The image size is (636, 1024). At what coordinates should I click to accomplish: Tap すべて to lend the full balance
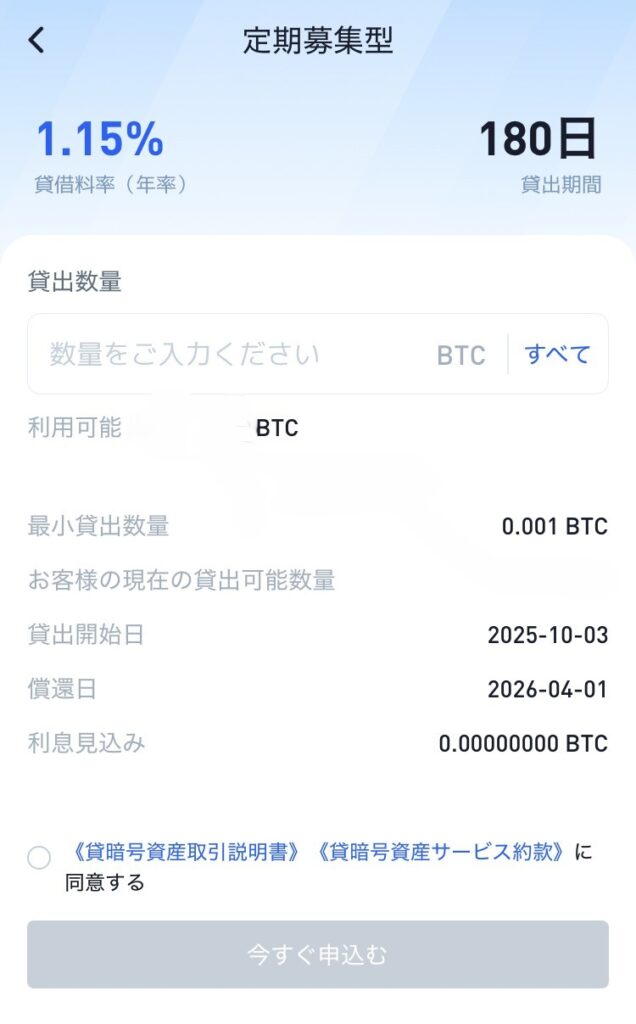[557, 354]
